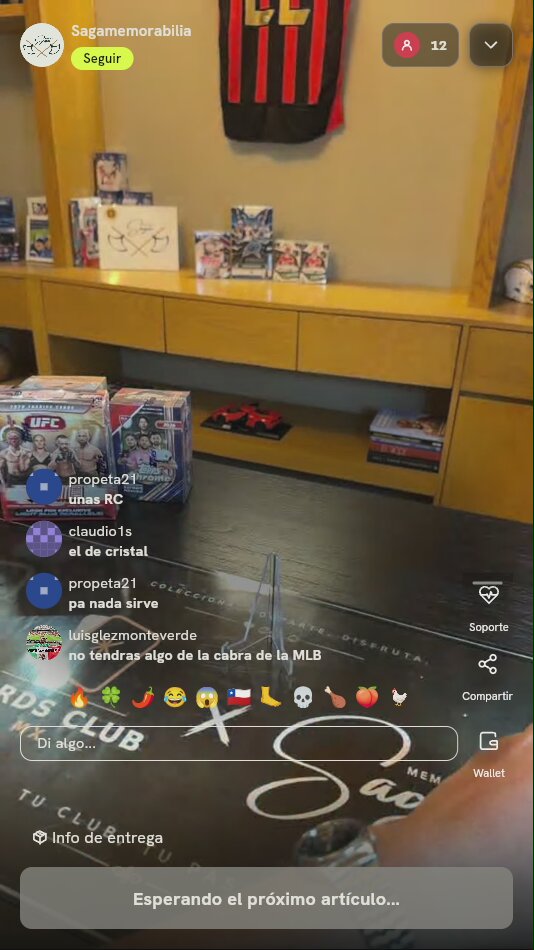Open the viewer count list
Viewport: 534px width, 950px height.
[420, 45]
